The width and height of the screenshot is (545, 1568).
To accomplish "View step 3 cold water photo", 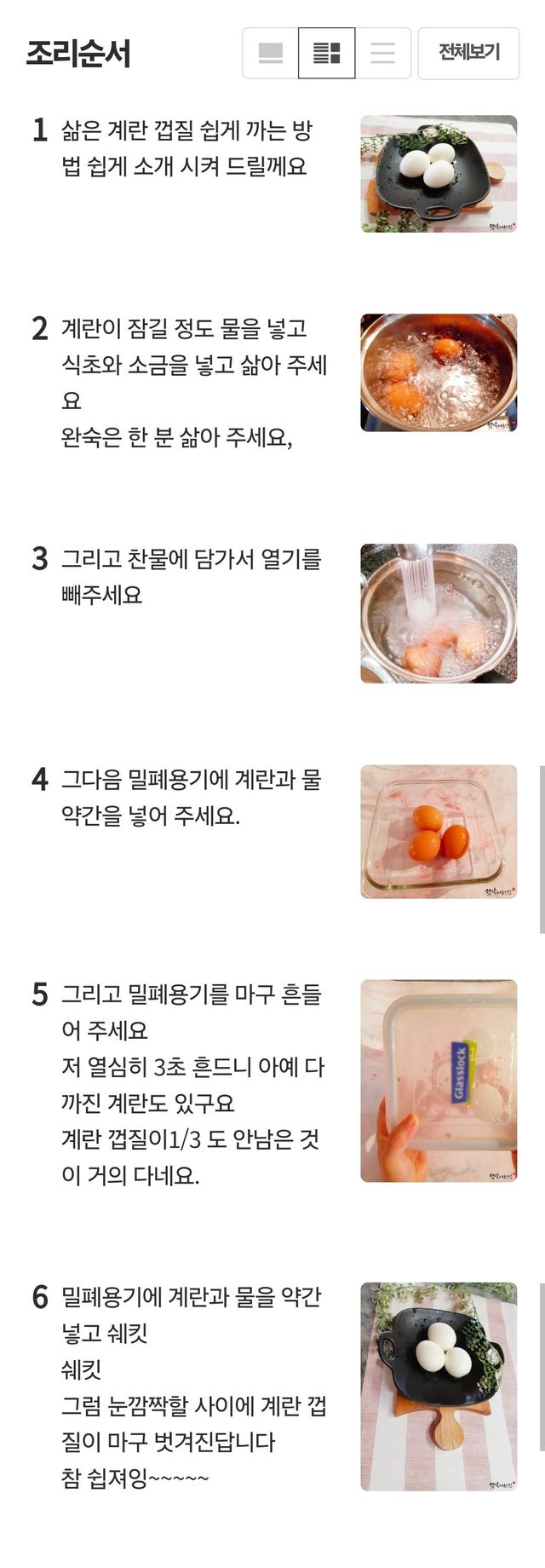I will pyautogui.click(x=439, y=614).
